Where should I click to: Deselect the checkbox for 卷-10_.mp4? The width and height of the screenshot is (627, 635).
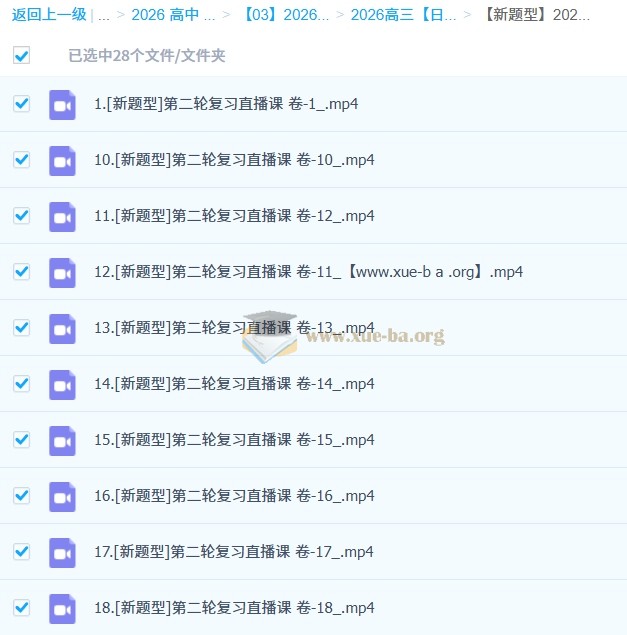pos(22,159)
